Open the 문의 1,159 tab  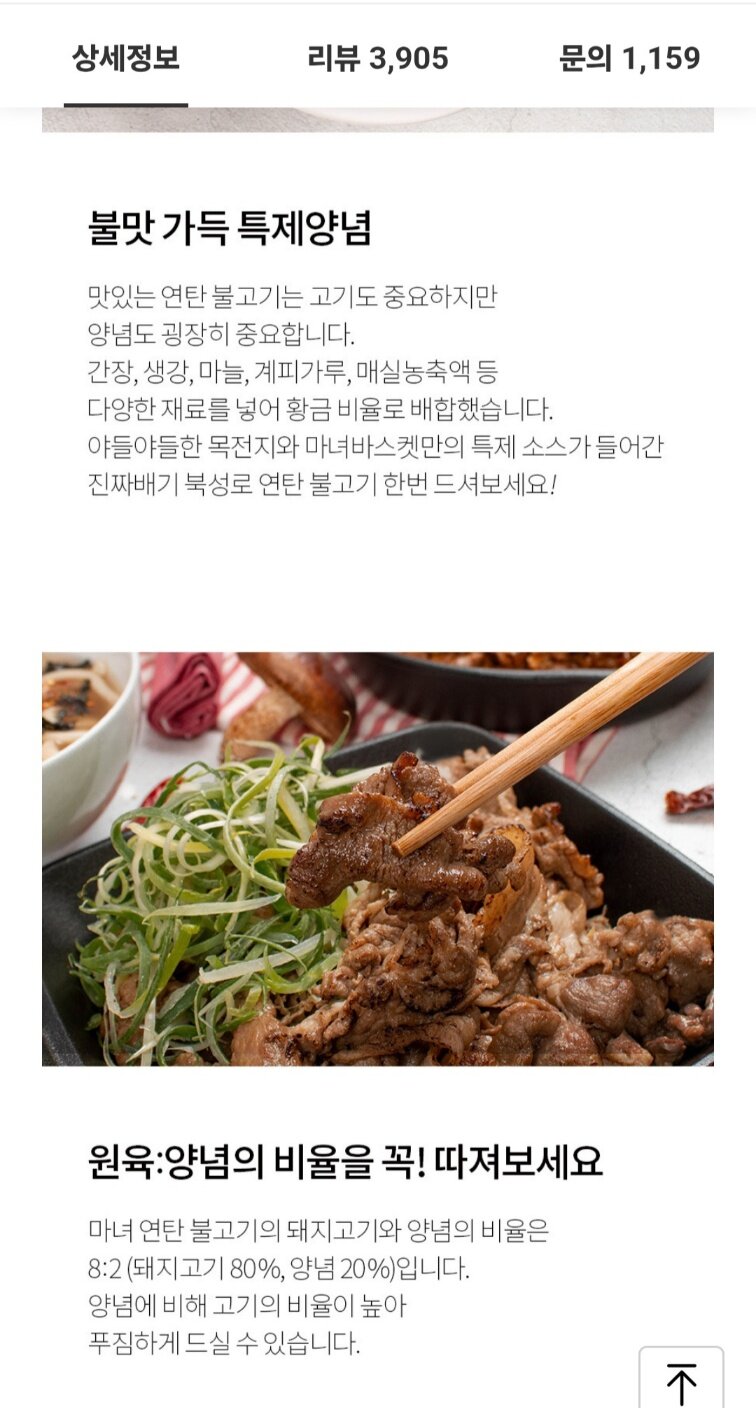[x=629, y=58]
